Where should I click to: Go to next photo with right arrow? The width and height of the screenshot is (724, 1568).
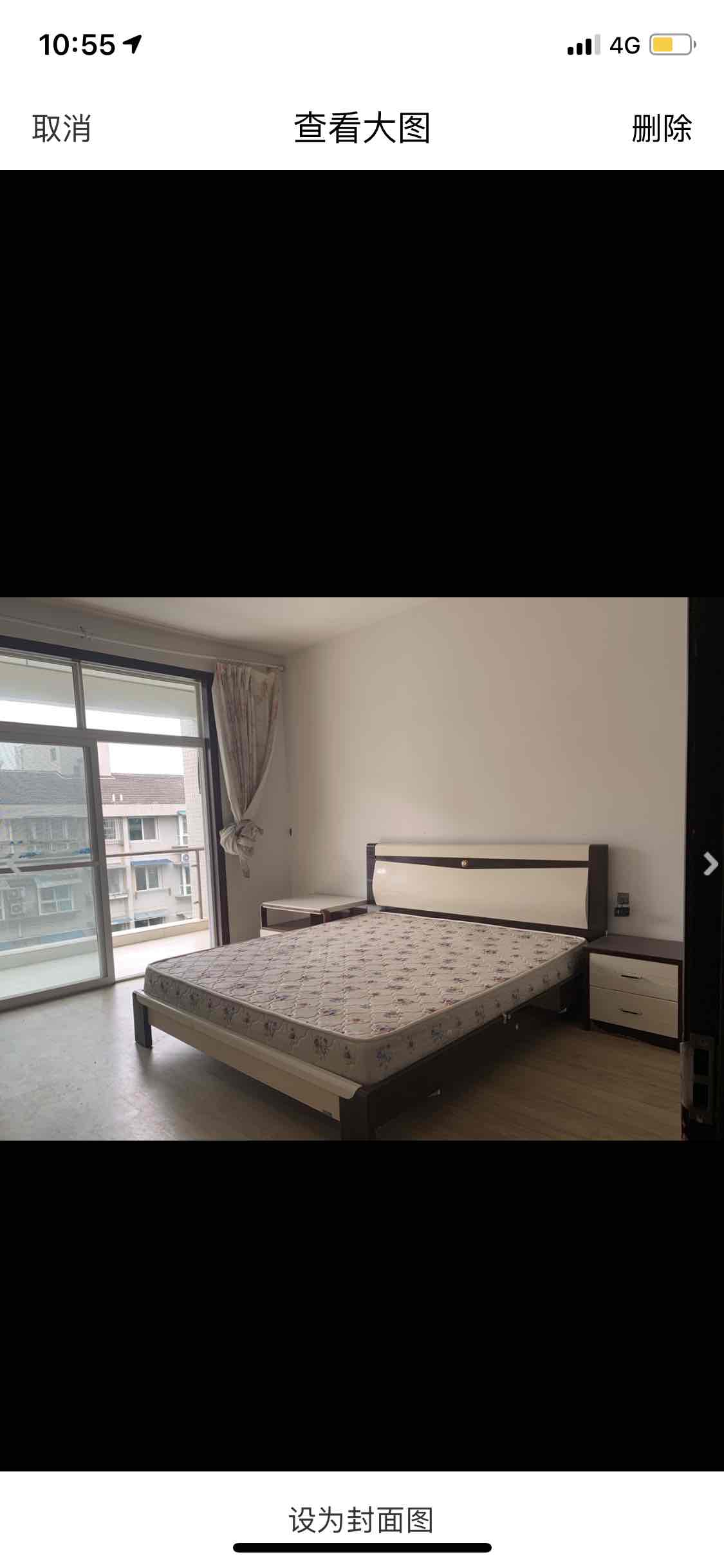[x=710, y=864]
